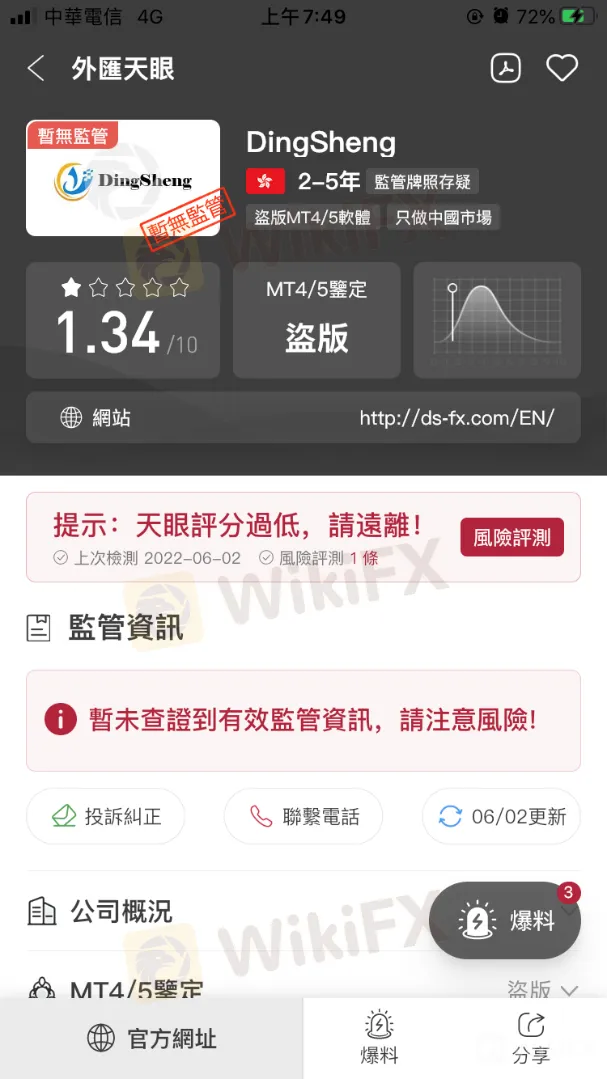This screenshot has height=1079, width=607.
Task: Open the MT4/5 鑒定 盜版 card
Action: click(x=316, y=320)
